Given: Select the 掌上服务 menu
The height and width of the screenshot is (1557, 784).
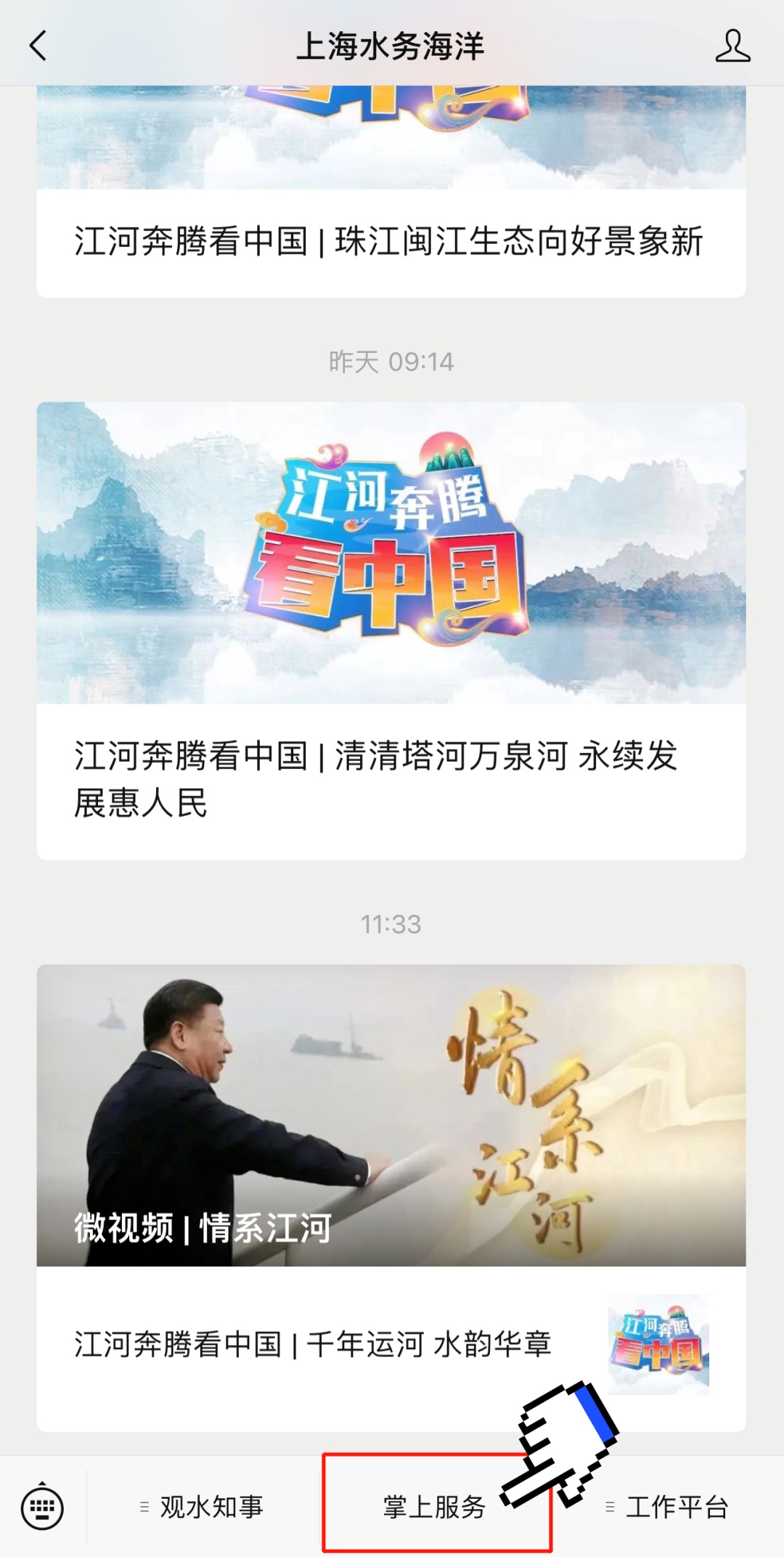Looking at the screenshot, I should pyautogui.click(x=434, y=1508).
